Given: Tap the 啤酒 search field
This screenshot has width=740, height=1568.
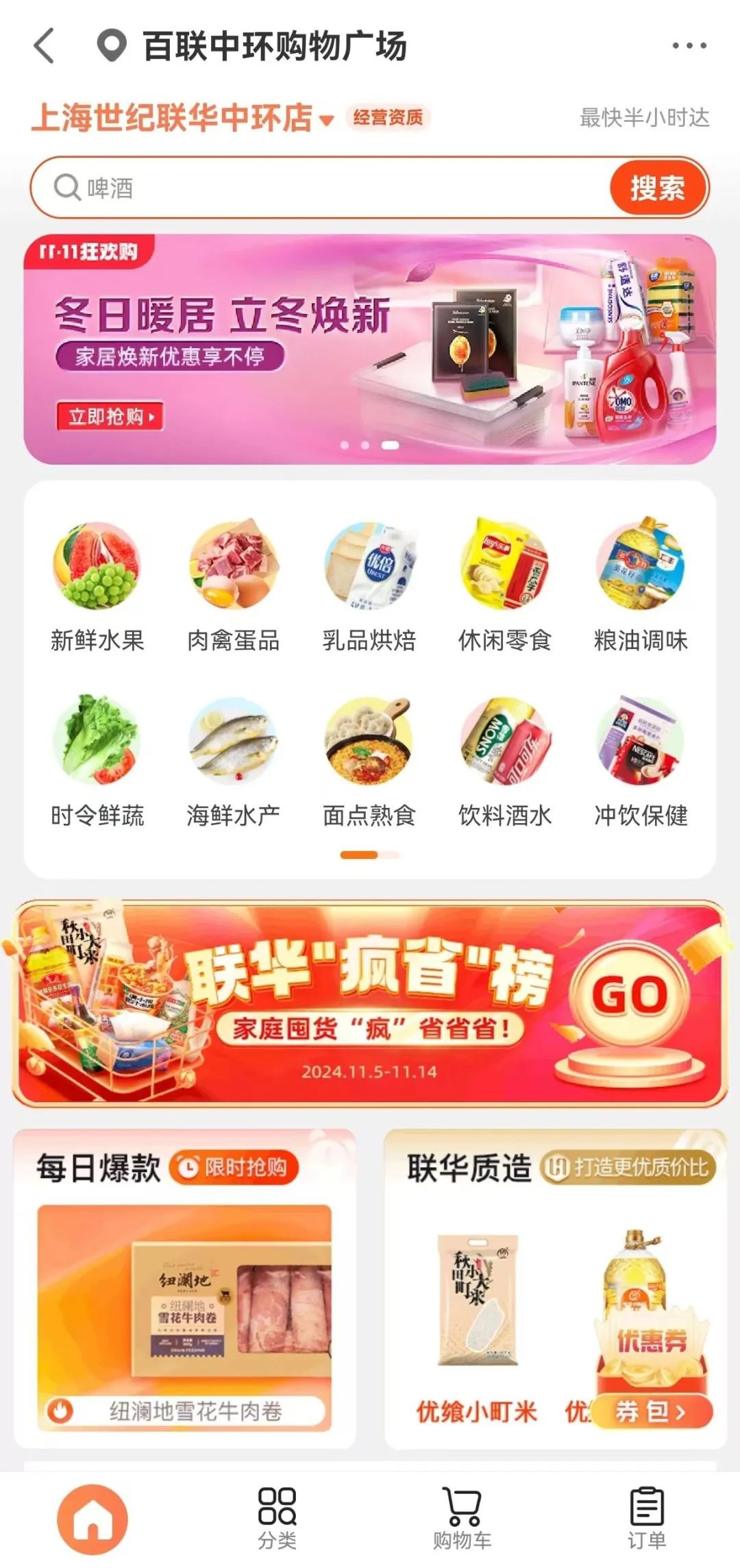Looking at the screenshot, I should coord(329,188).
